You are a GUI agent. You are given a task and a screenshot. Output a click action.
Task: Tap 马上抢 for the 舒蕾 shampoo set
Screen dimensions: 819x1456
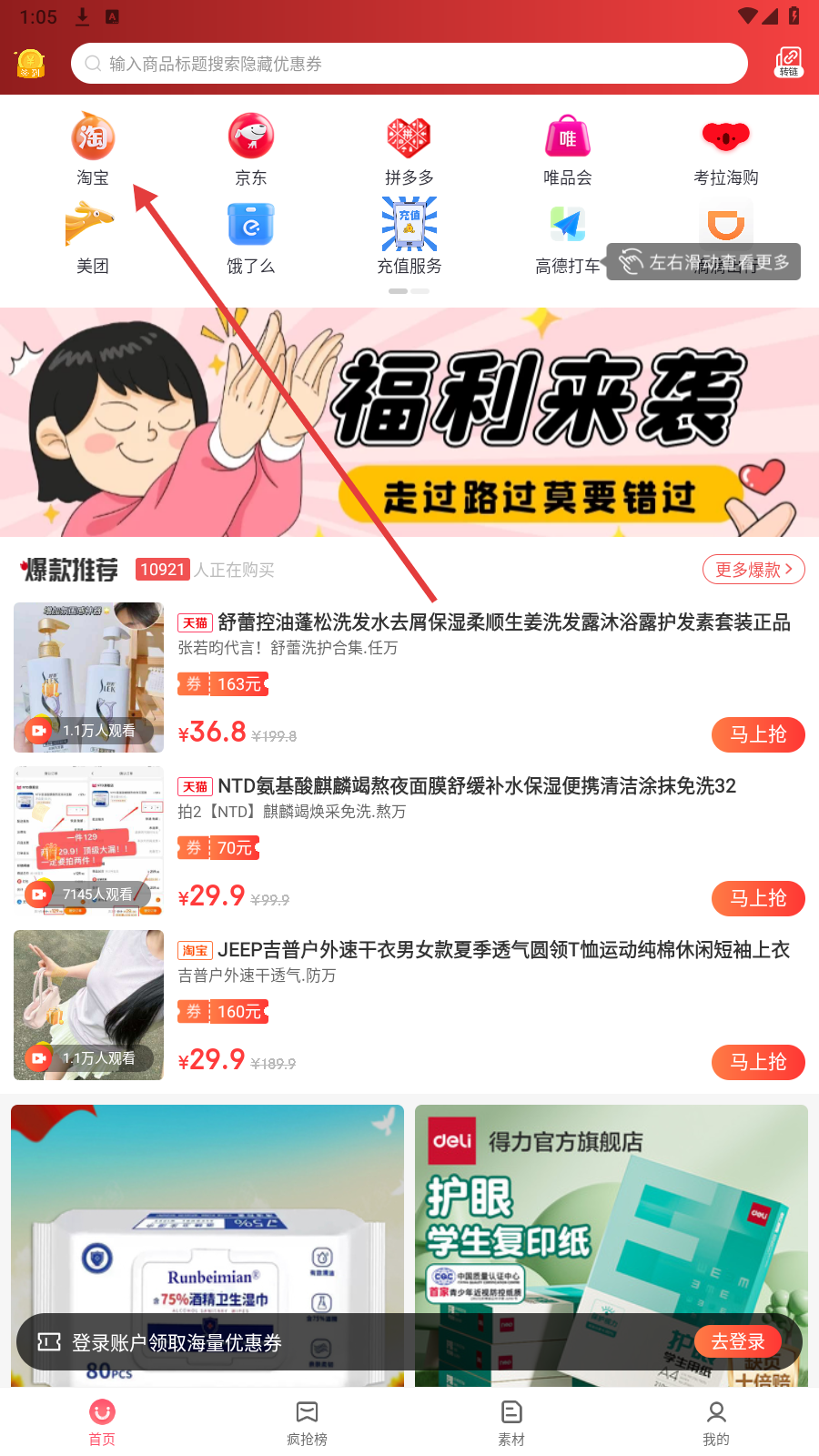tap(758, 734)
